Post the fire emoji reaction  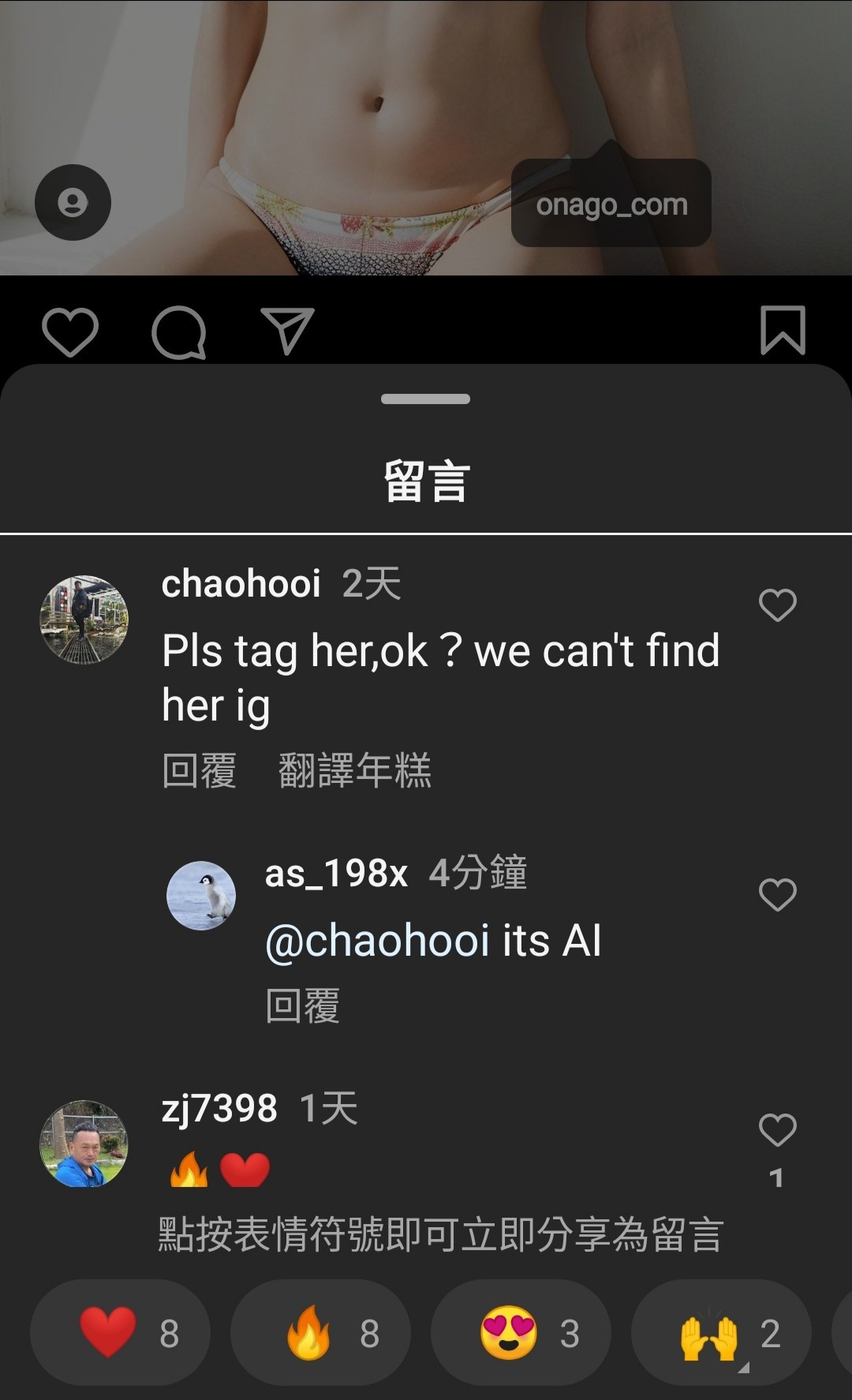[320, 1333]
